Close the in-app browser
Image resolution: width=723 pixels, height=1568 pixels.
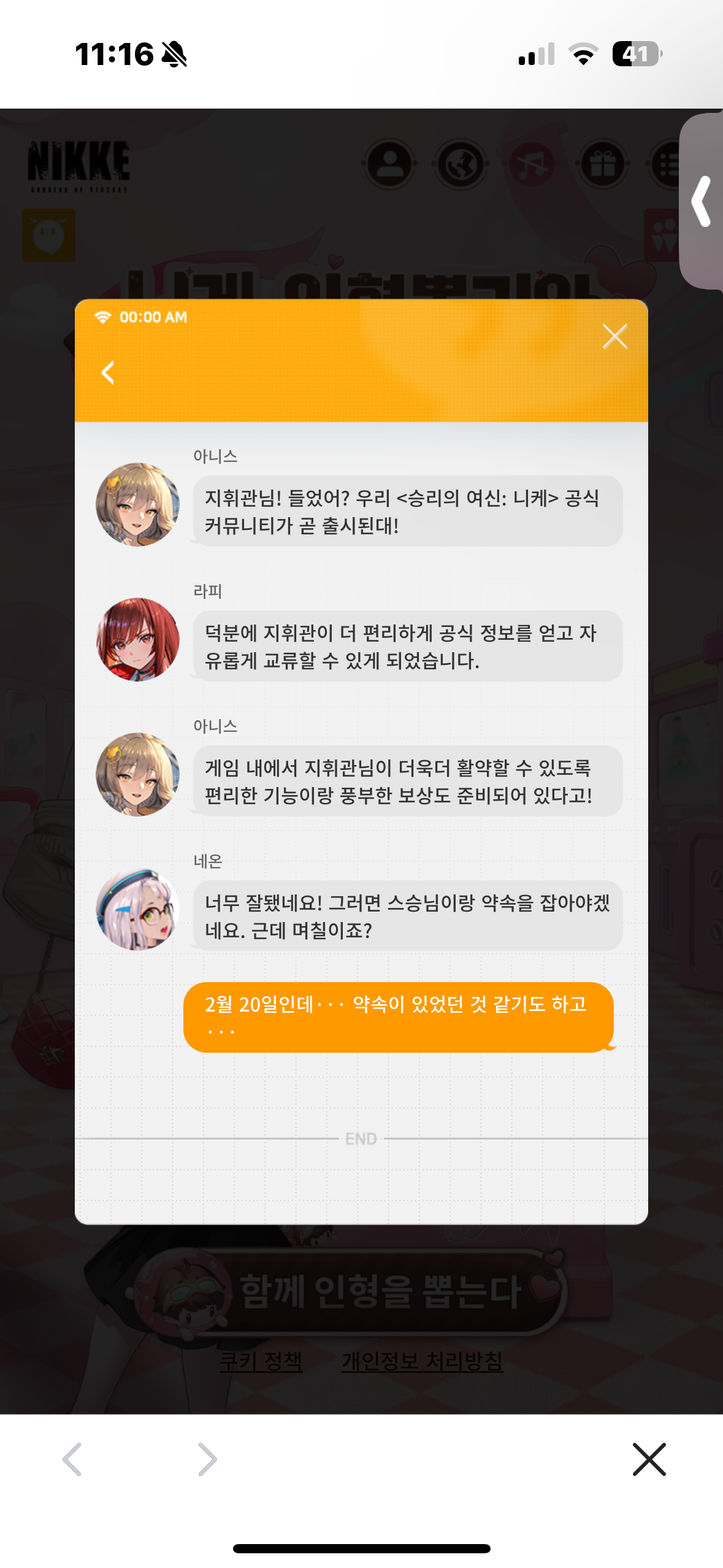point(649,1459)
